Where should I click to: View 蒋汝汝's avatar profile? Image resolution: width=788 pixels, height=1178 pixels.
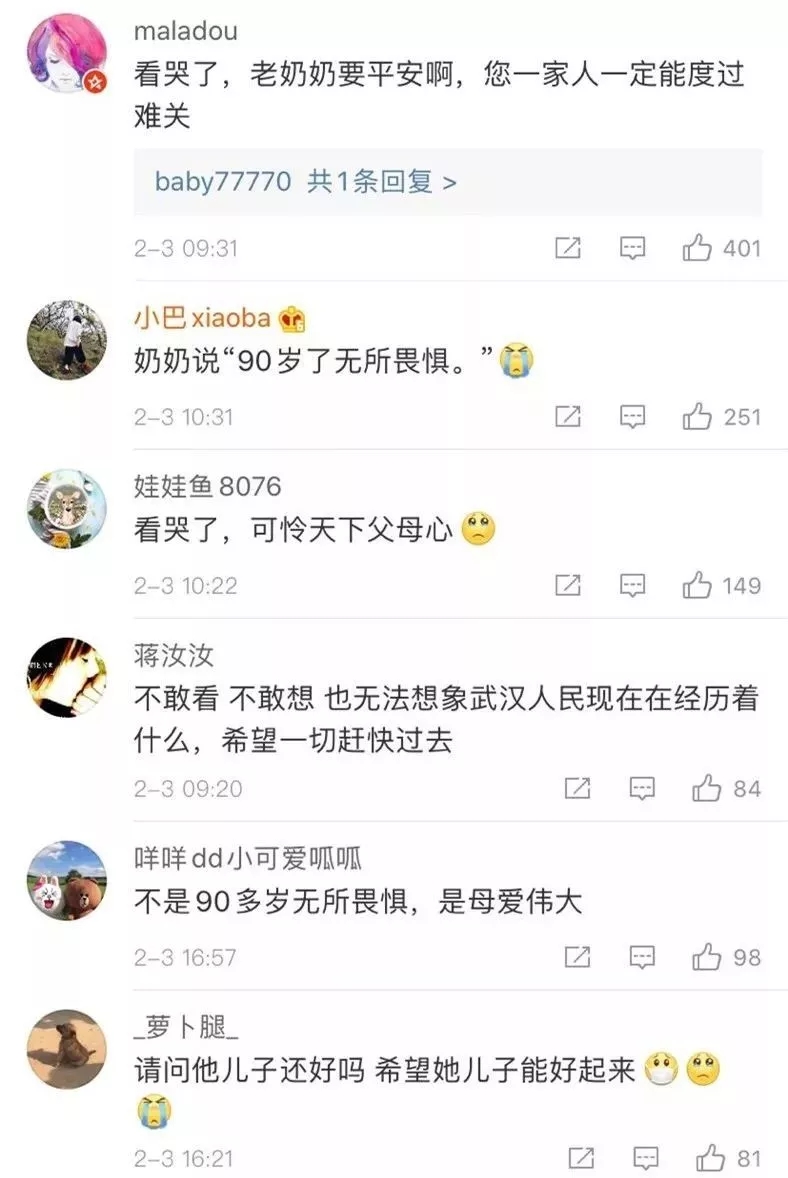[x=66, y=677]
